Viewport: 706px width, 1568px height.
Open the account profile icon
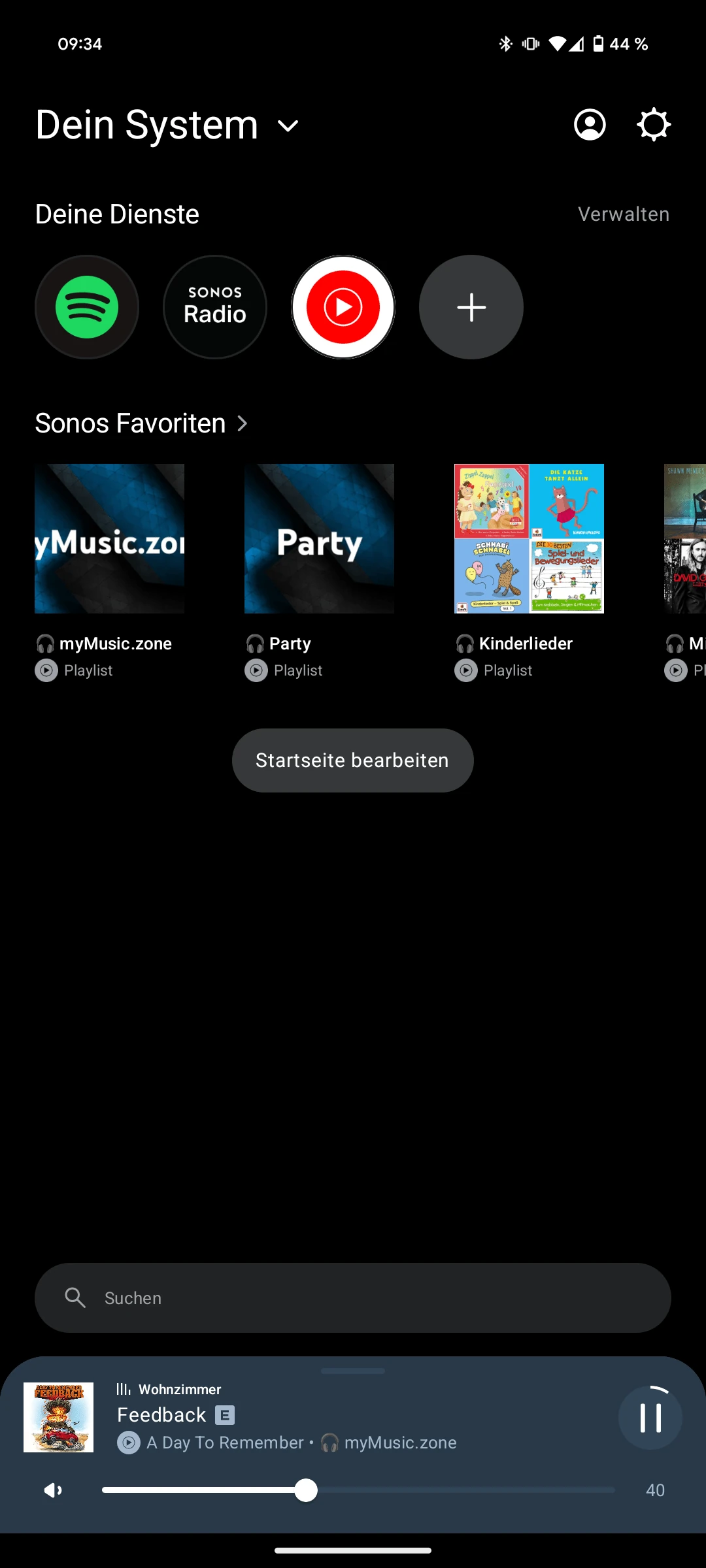coord(590,124)
